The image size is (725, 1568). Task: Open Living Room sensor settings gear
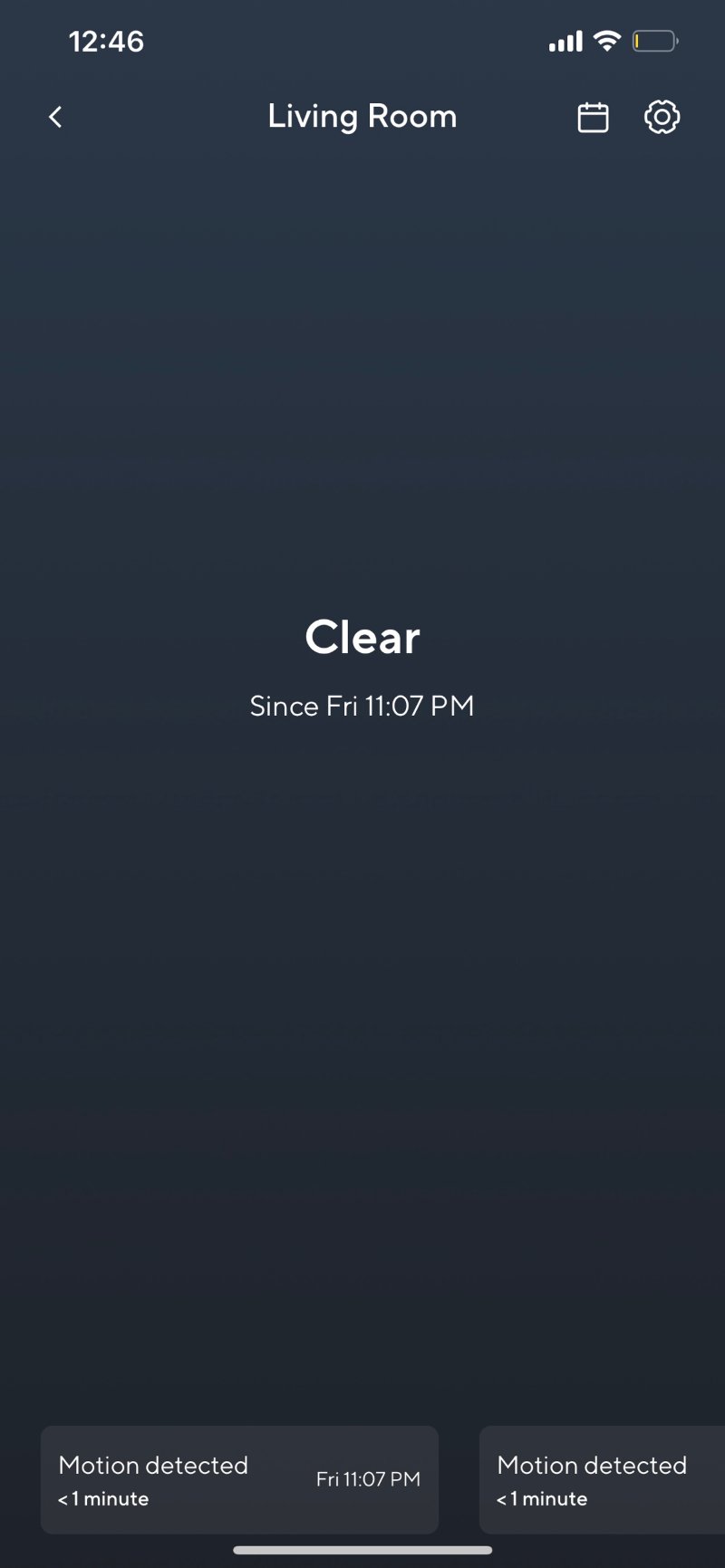point(662,117)
